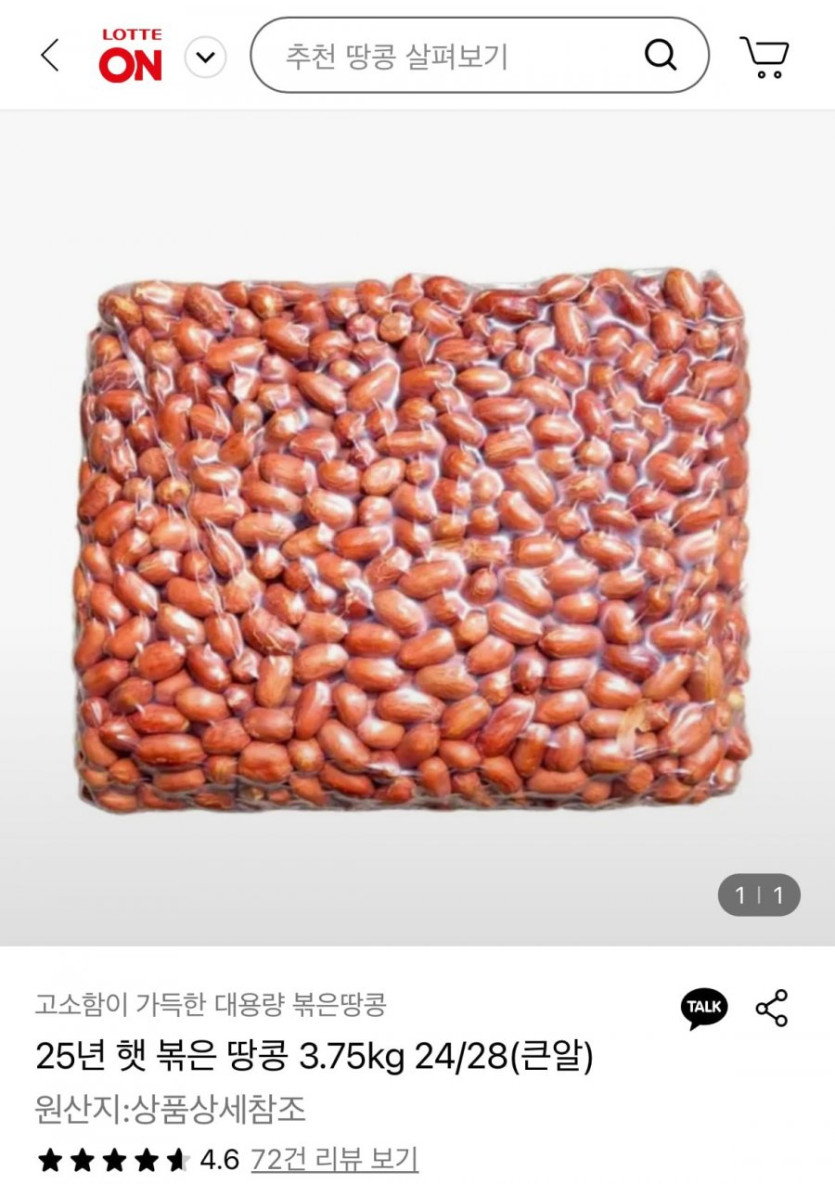Tap the search field for 추천 땅콩
Image resolution: width=835 pixels, height=1184 pixels.
[x=450, y=56]
